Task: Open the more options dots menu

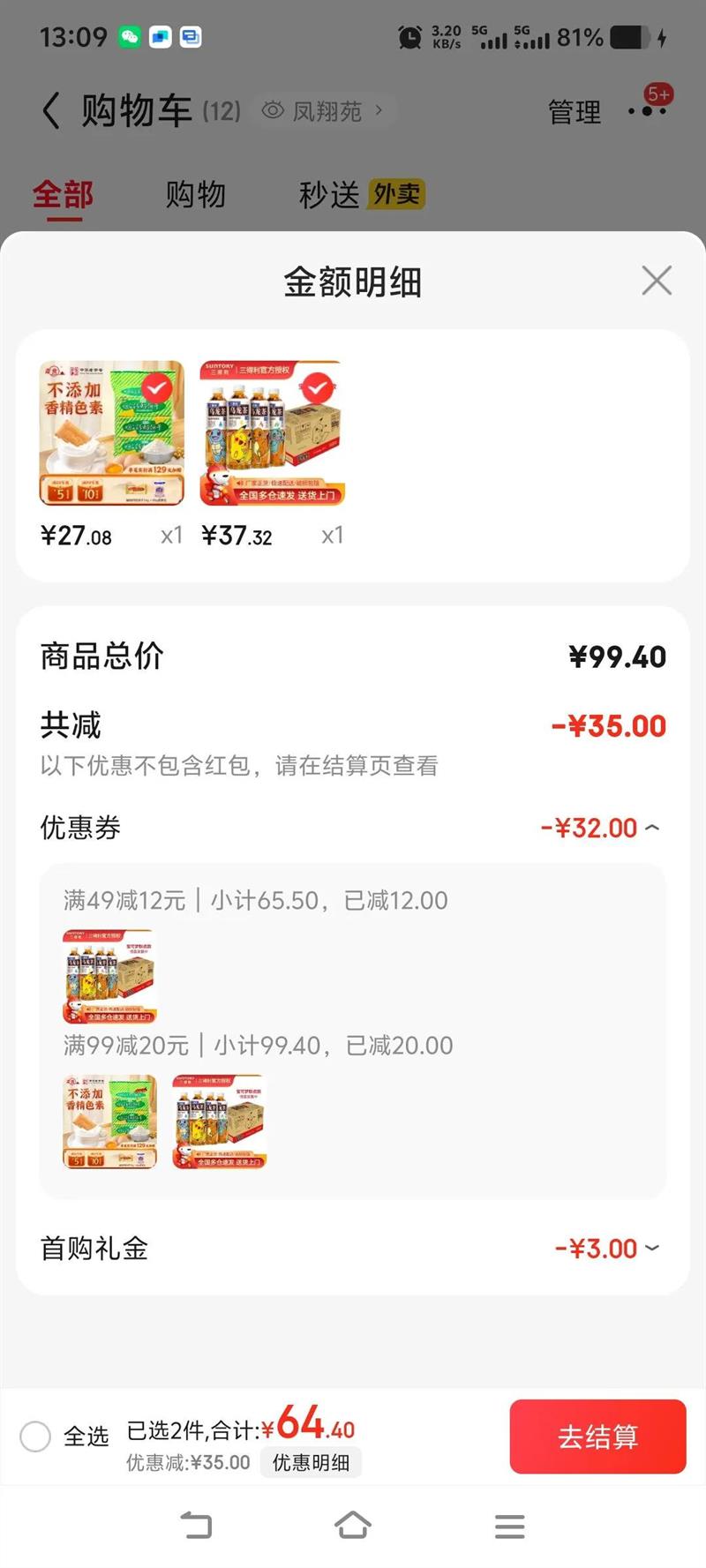Action: coord(649,110)
